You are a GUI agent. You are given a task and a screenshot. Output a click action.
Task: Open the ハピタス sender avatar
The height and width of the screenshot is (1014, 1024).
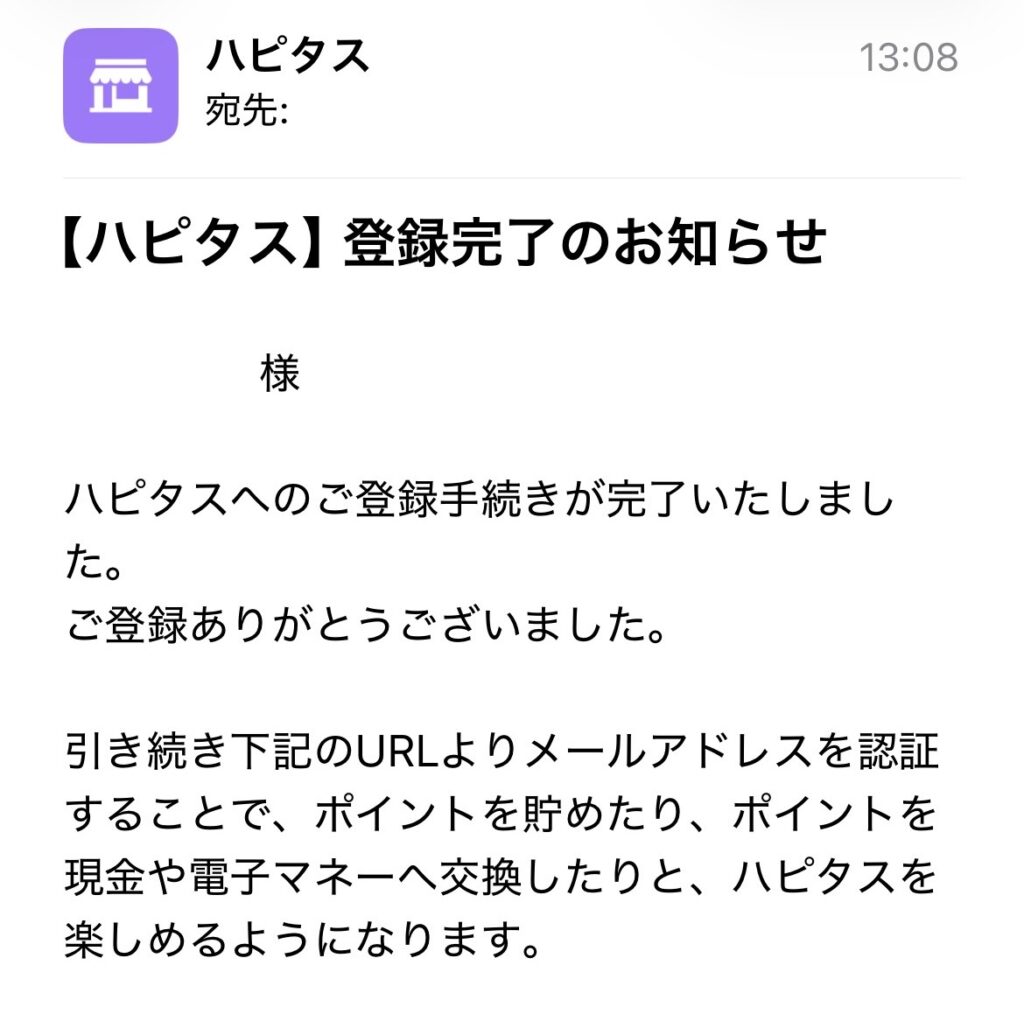pyautogui.click(x=120, y=86)
